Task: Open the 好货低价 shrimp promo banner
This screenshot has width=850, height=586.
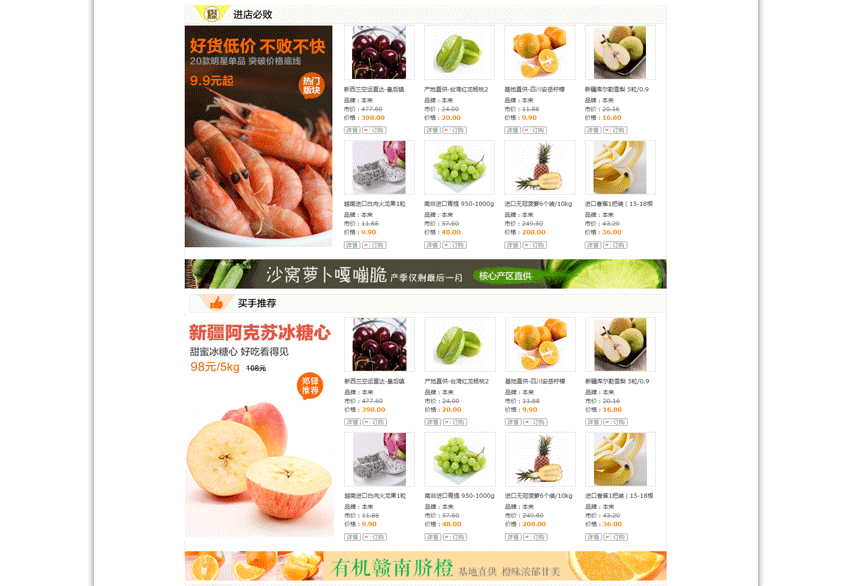Action: (x=258, y=136)
